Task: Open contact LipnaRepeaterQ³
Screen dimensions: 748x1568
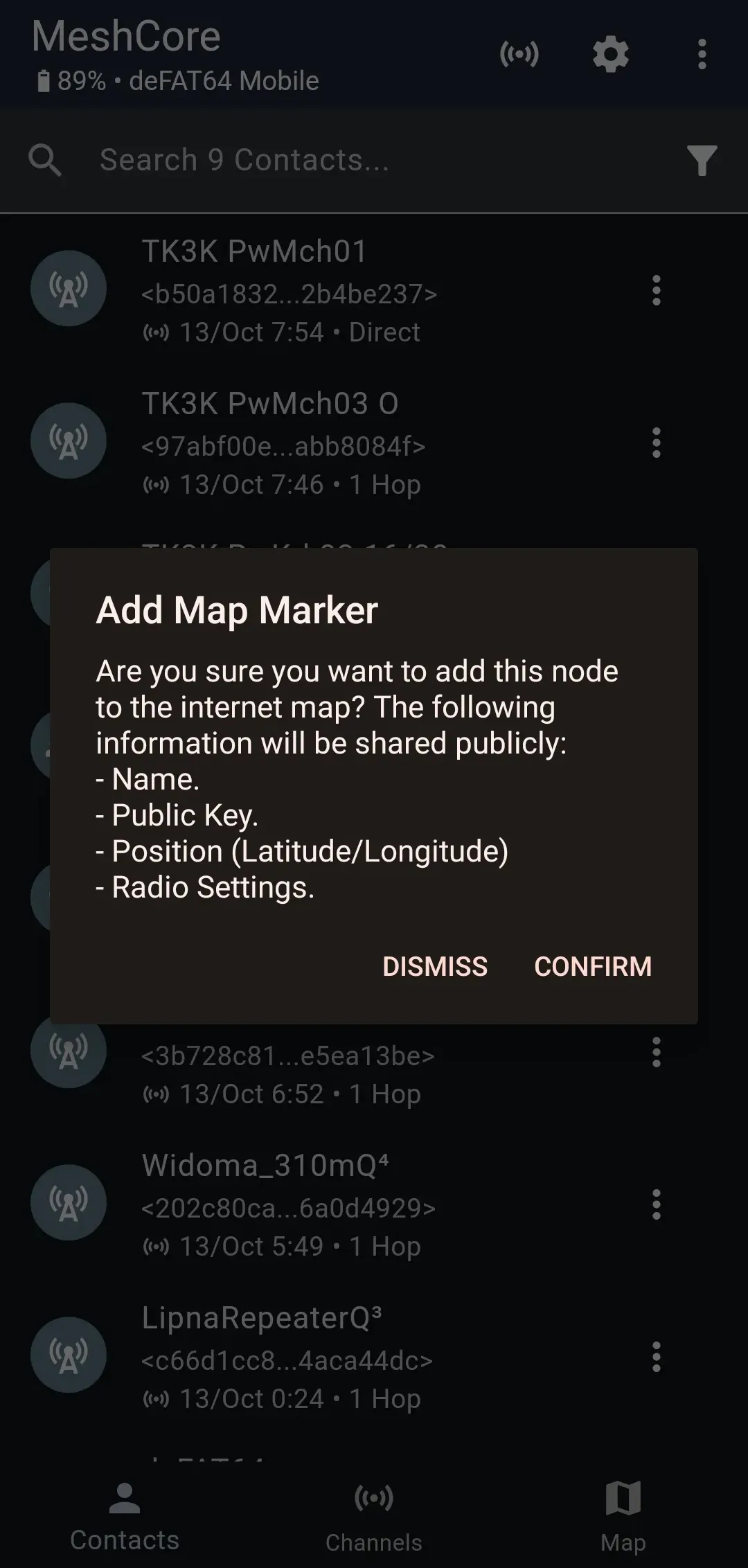Action: pos(346,1357)
